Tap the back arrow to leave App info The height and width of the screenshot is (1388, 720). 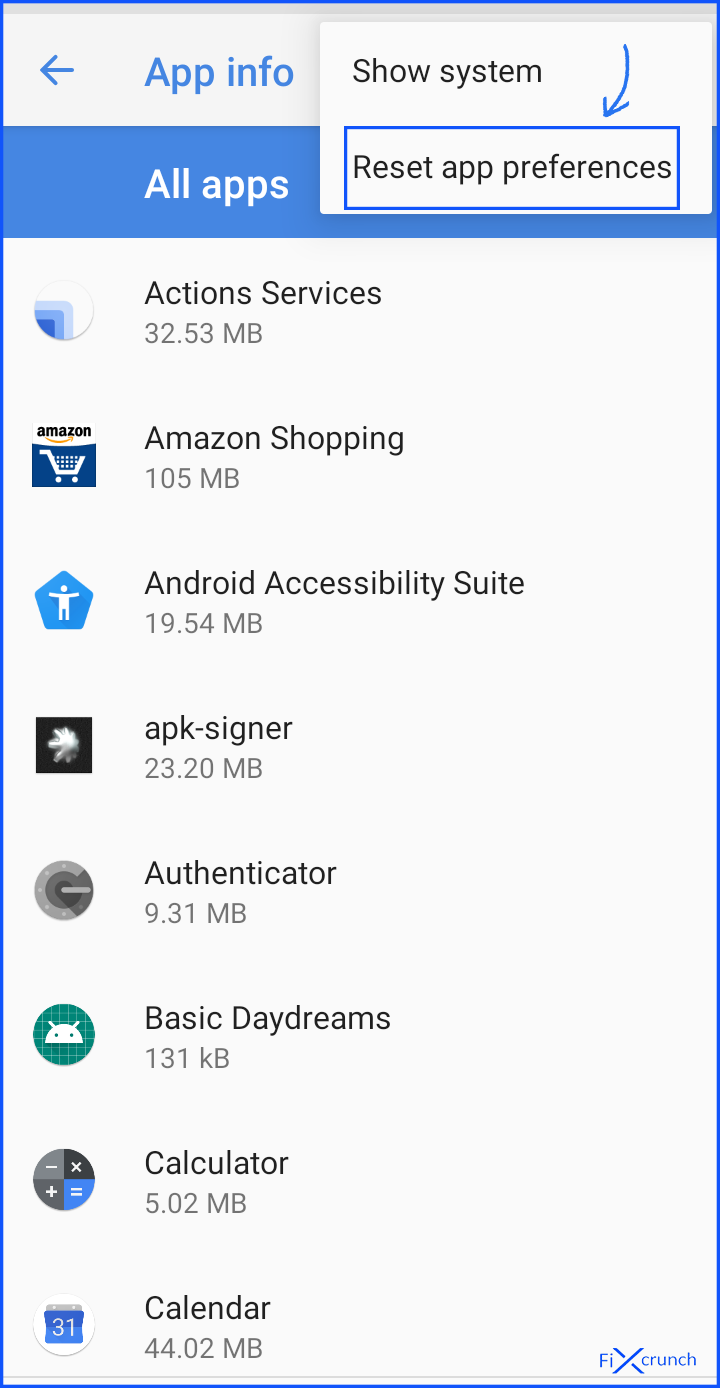(57, 70)
